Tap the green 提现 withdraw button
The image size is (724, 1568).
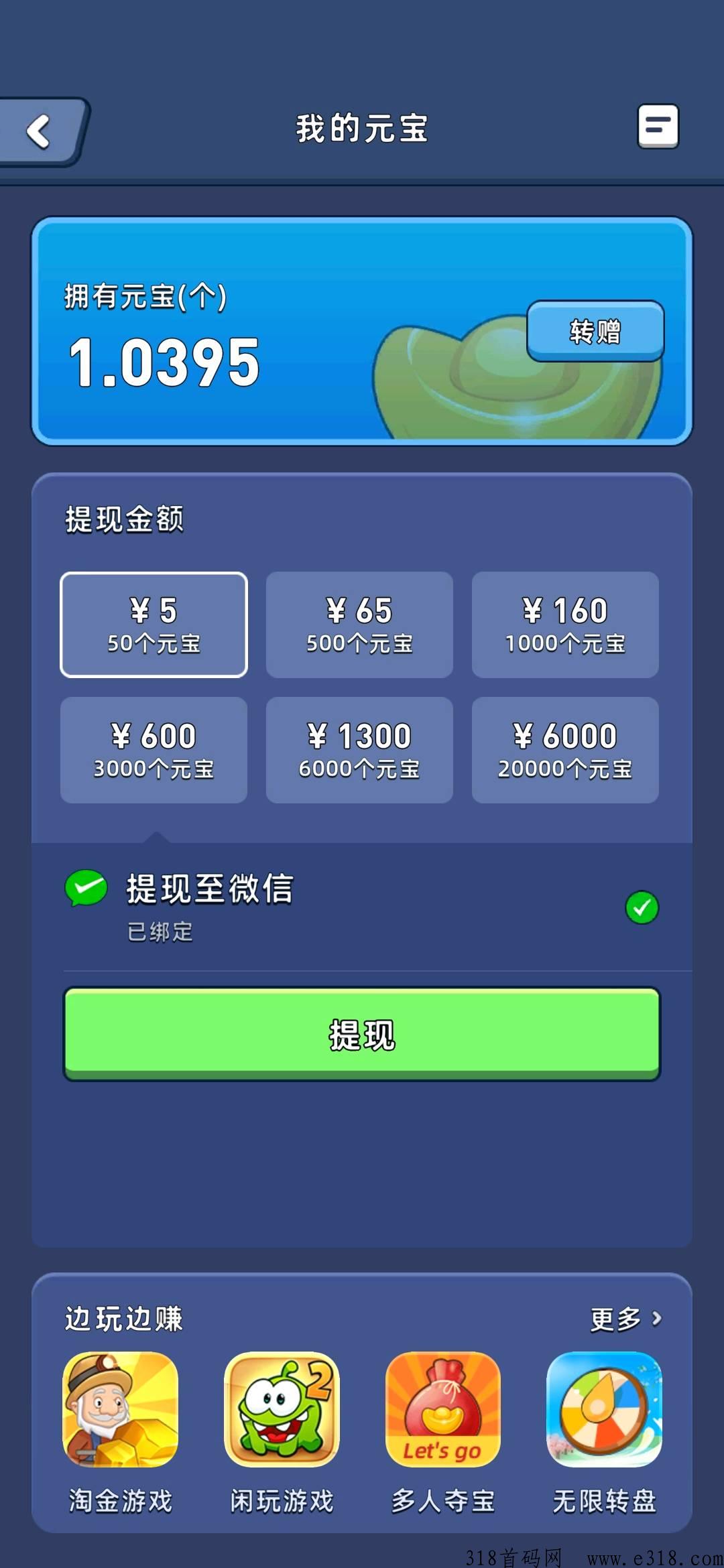point(362,1034)
